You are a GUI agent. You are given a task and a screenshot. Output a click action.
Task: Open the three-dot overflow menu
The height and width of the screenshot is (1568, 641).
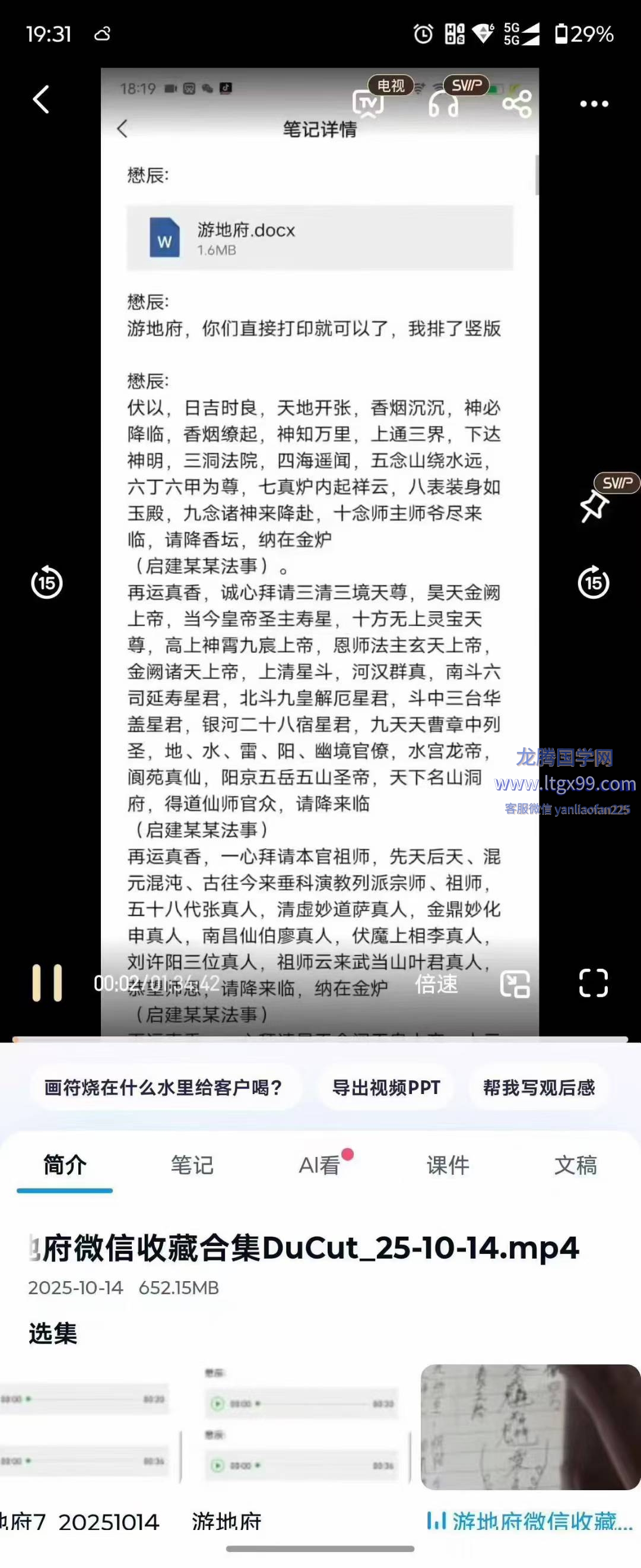tap(594, 104)
